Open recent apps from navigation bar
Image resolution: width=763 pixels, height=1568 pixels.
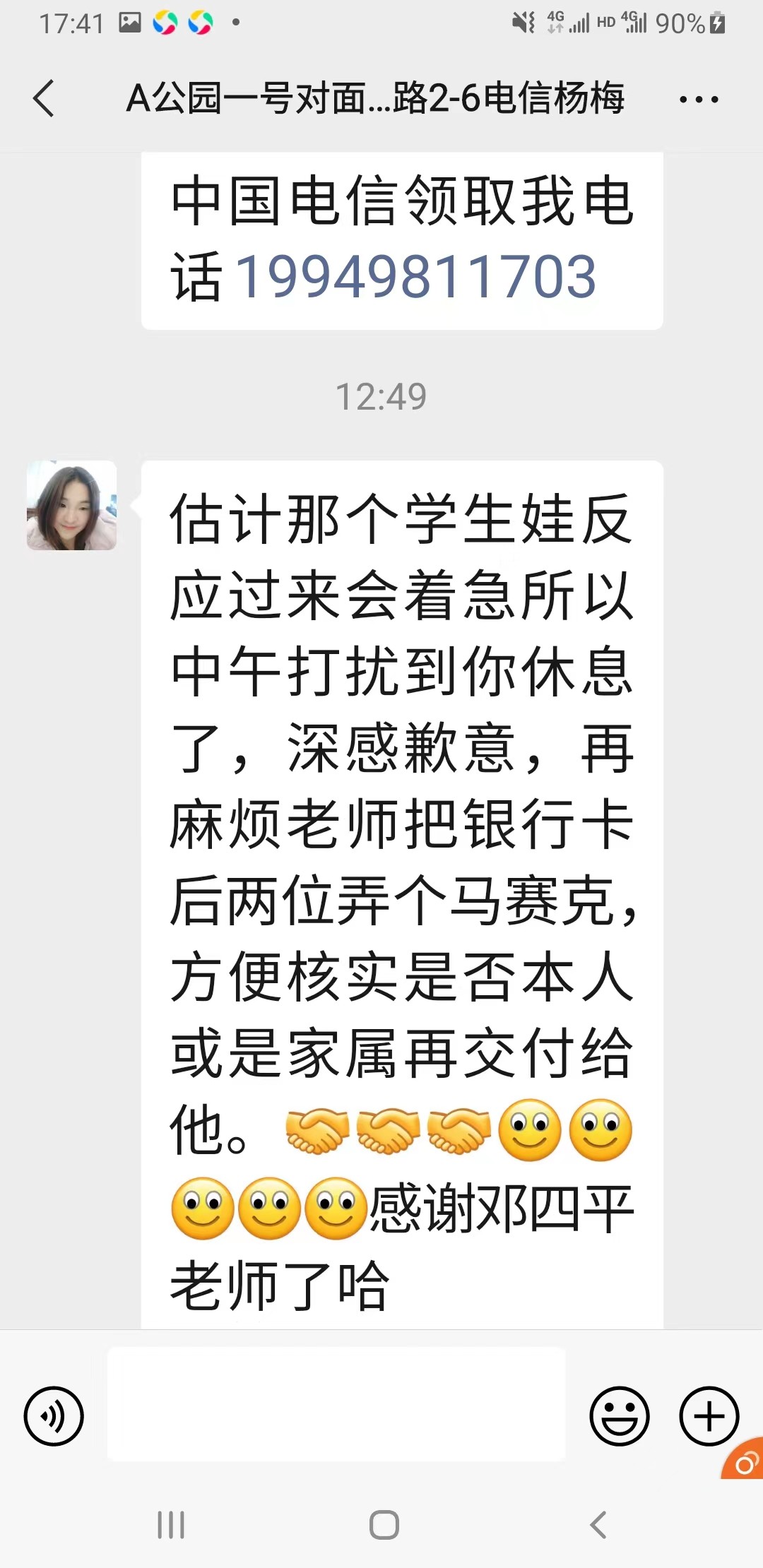(171, 1525)
